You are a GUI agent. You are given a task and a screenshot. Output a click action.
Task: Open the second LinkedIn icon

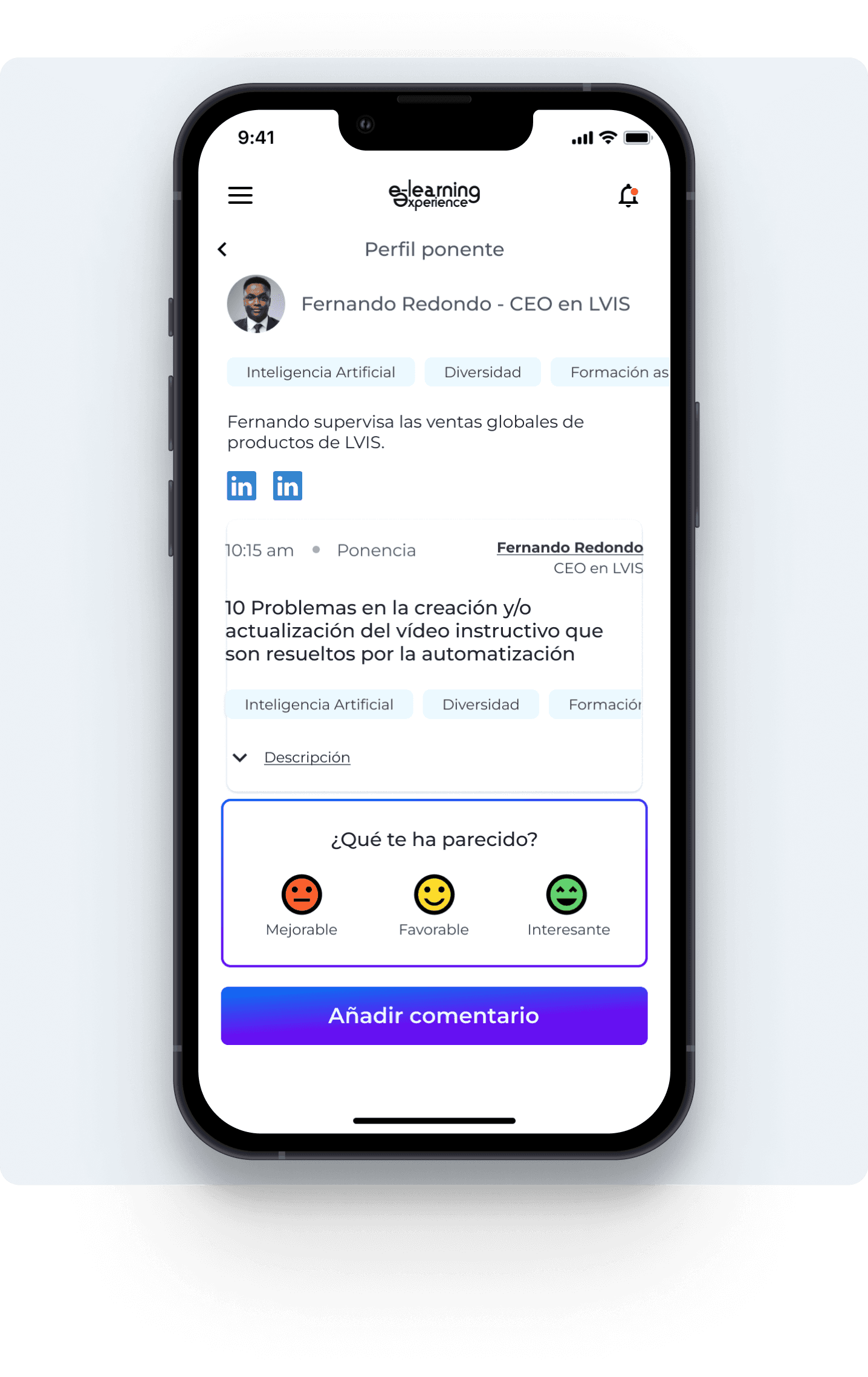click(287, 486)
